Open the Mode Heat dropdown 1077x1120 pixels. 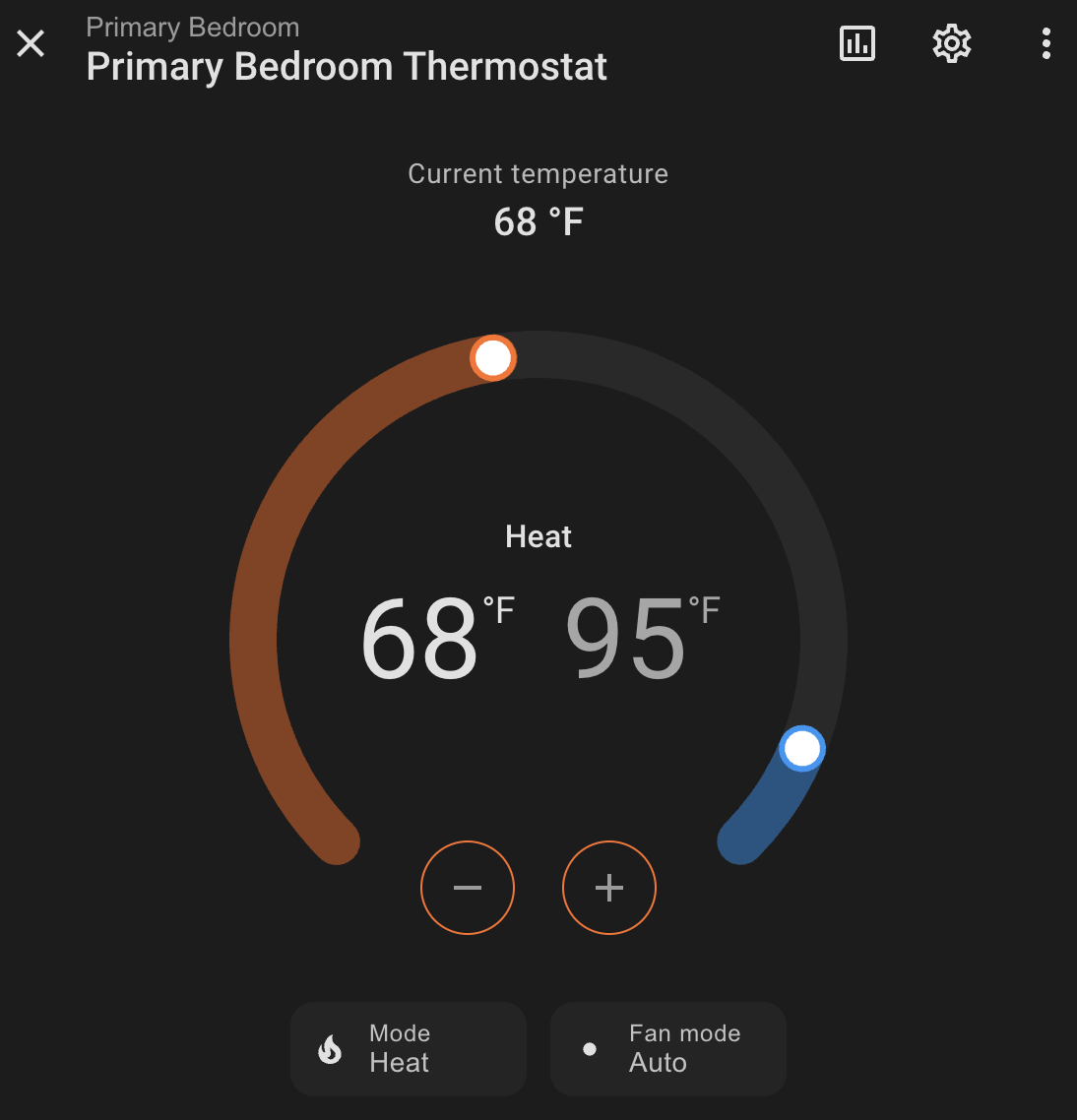[x=409, y=1048]
